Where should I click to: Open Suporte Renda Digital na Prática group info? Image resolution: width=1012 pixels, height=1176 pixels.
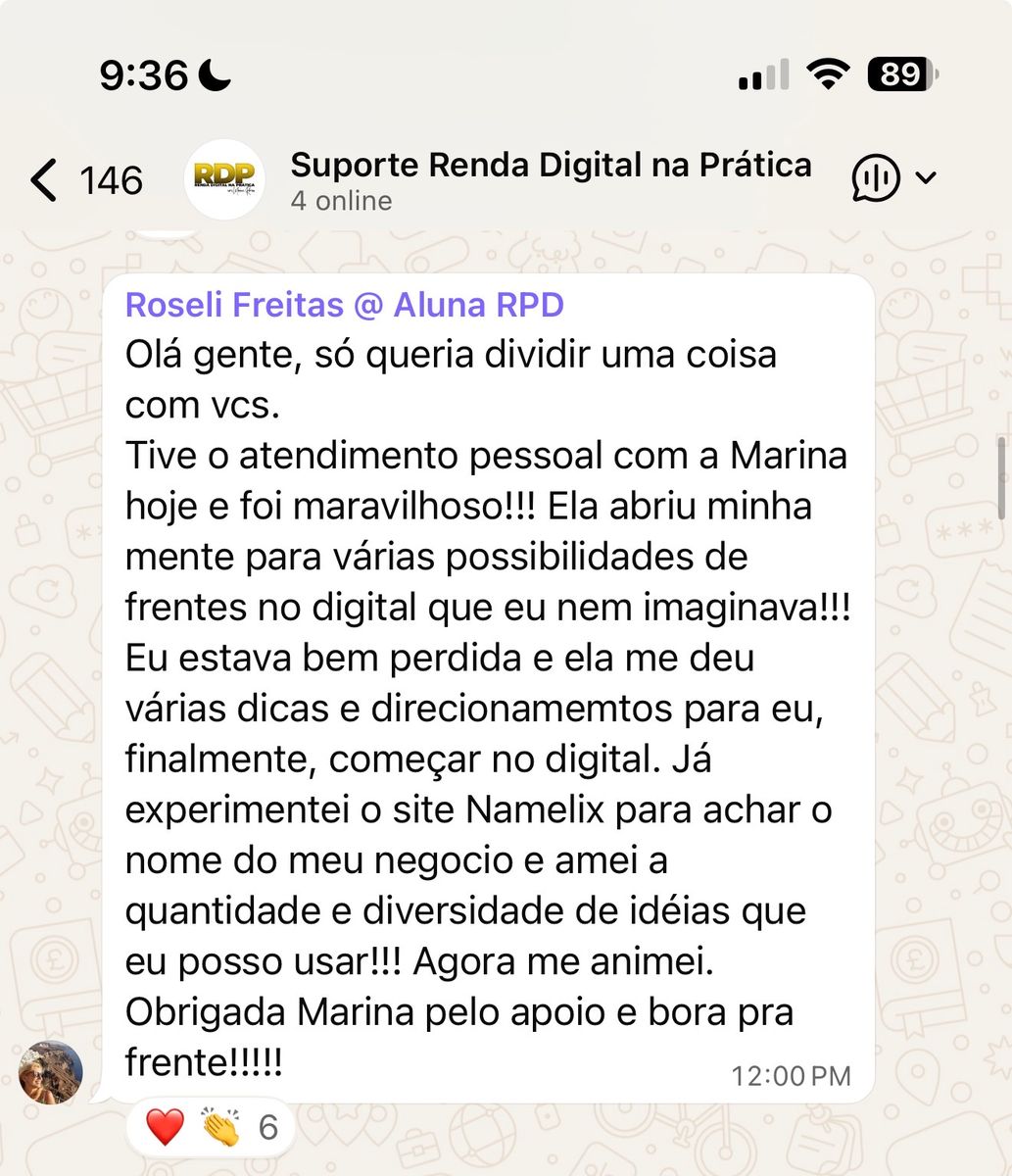click(x=550, y=166)
